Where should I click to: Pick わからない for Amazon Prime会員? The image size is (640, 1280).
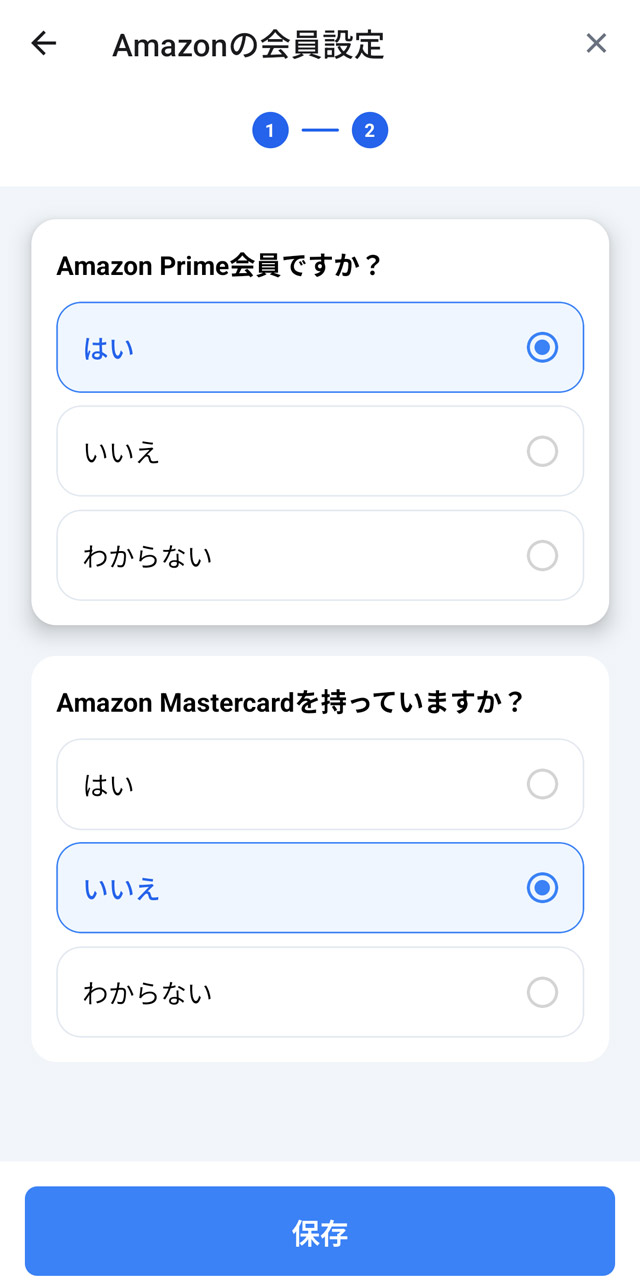tap(320, 555)
